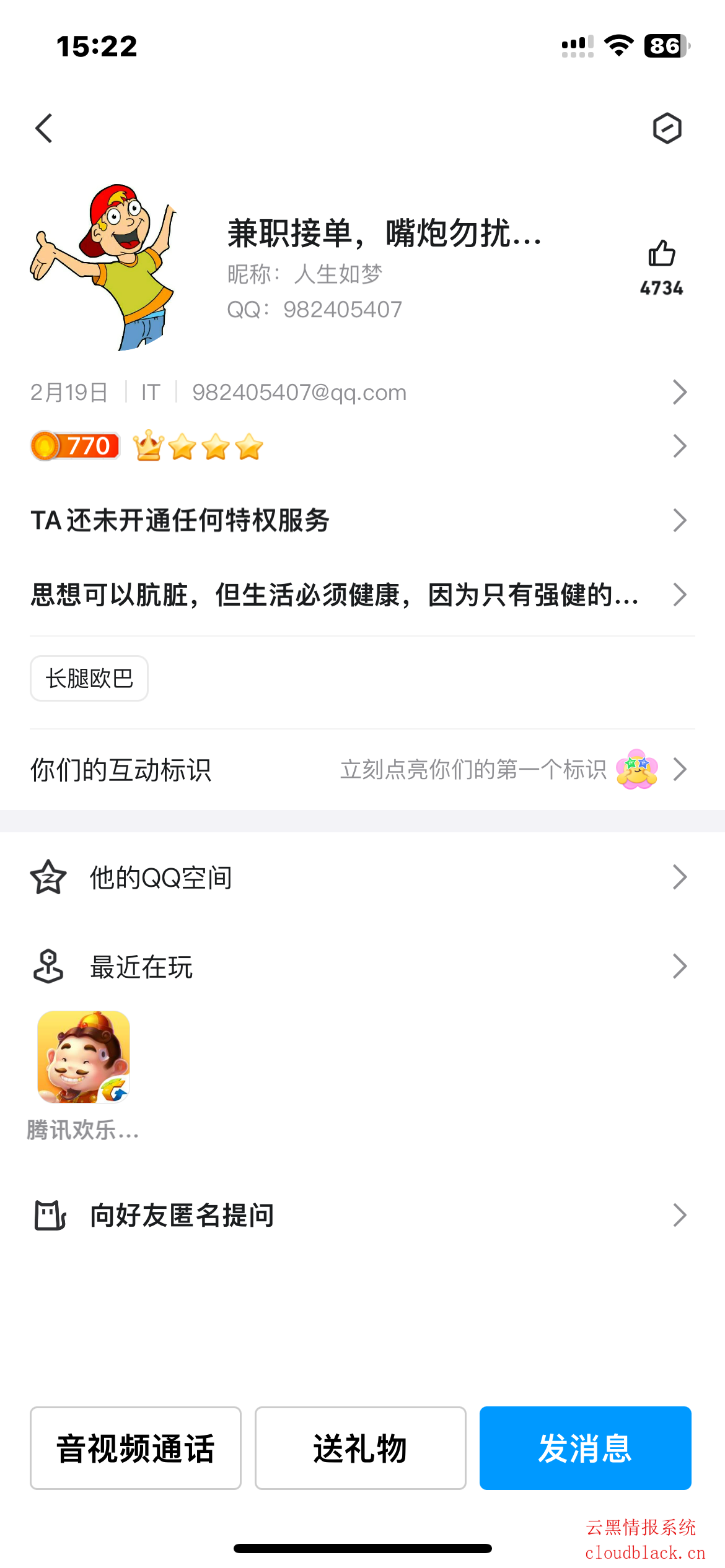Like this profile with the thumbs-up
The height and width of the screenshot is (1568, 725).
(661, 254)
